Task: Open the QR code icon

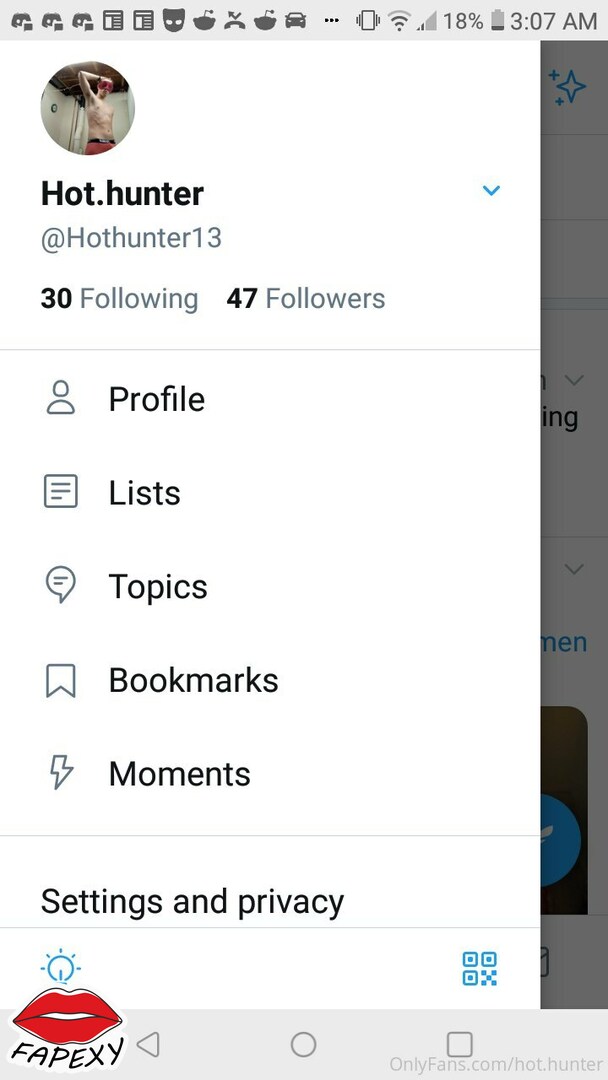Action: (x=480, y=968)
